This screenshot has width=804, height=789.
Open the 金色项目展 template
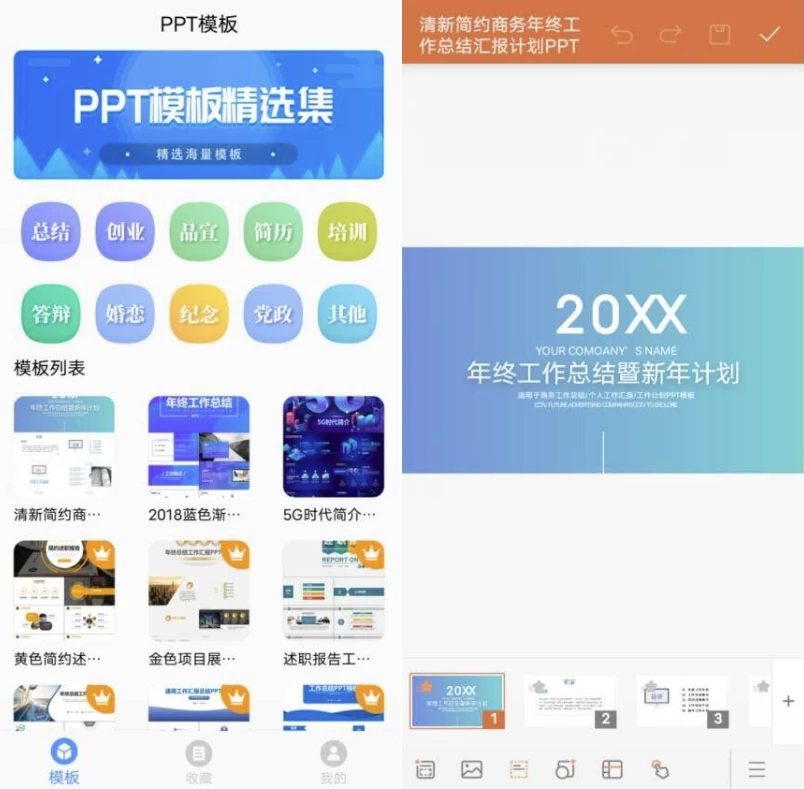click(x=198, y=592)
